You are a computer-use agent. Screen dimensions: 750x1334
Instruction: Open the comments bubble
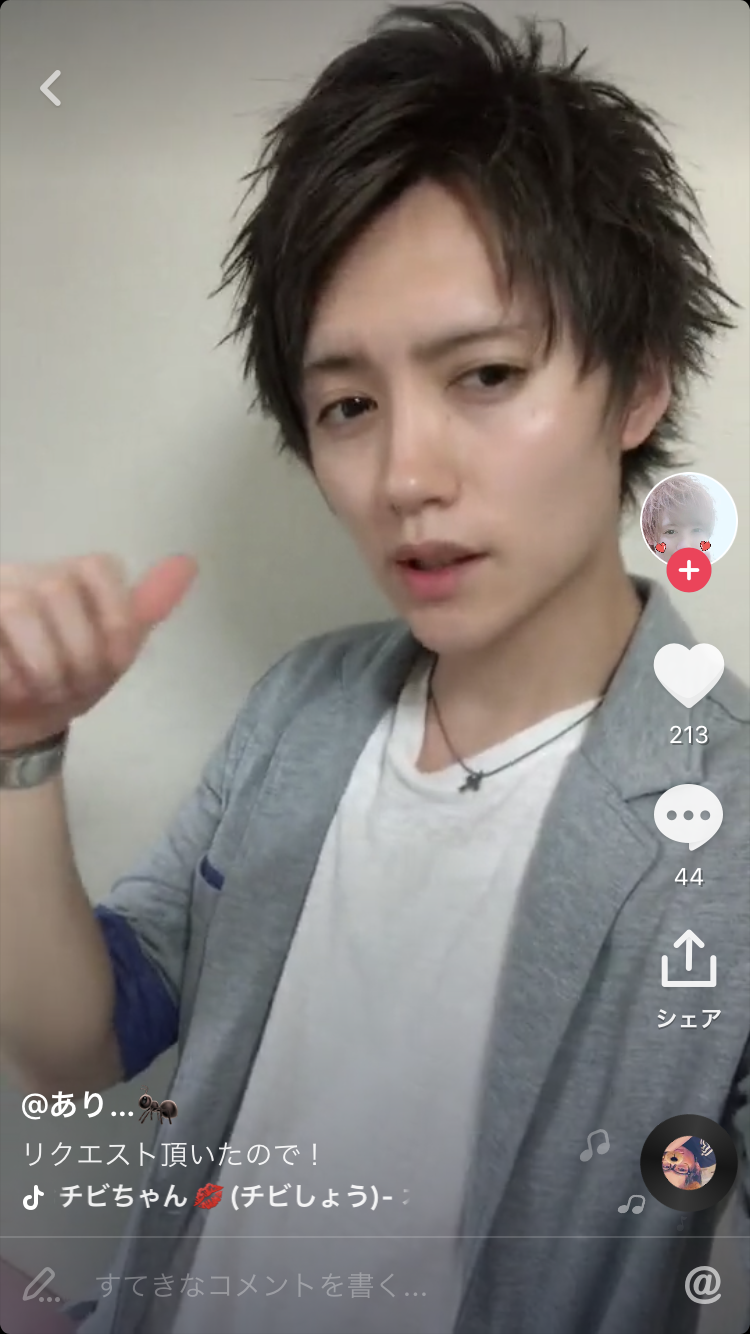tap(689, 818)
